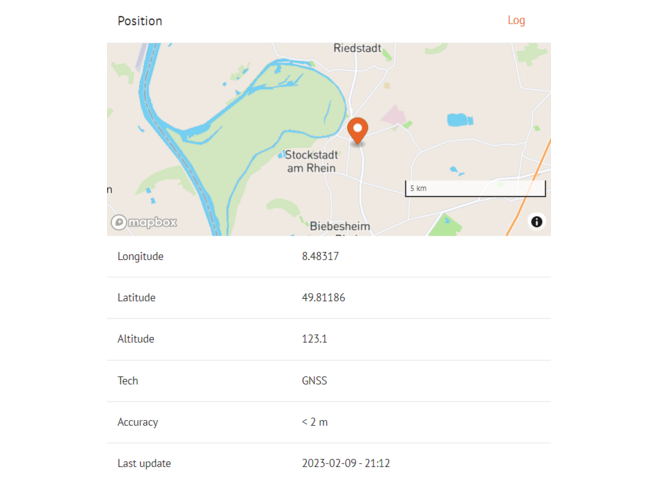658x483 pixels.
Task: Tap the map info icon
Action: pyautogui.click(x=537, y=222)
